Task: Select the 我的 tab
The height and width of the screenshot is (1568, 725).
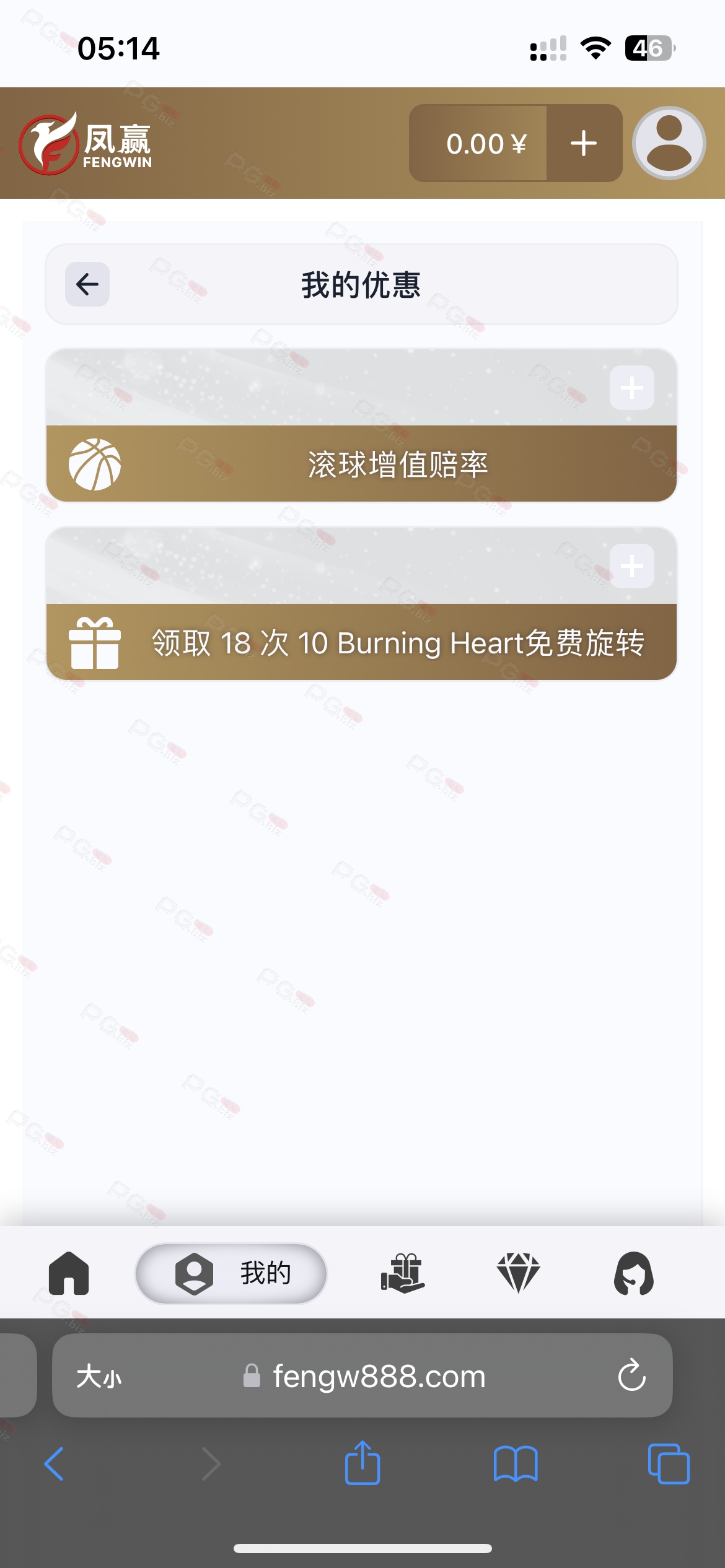Action: [231, 1273]
